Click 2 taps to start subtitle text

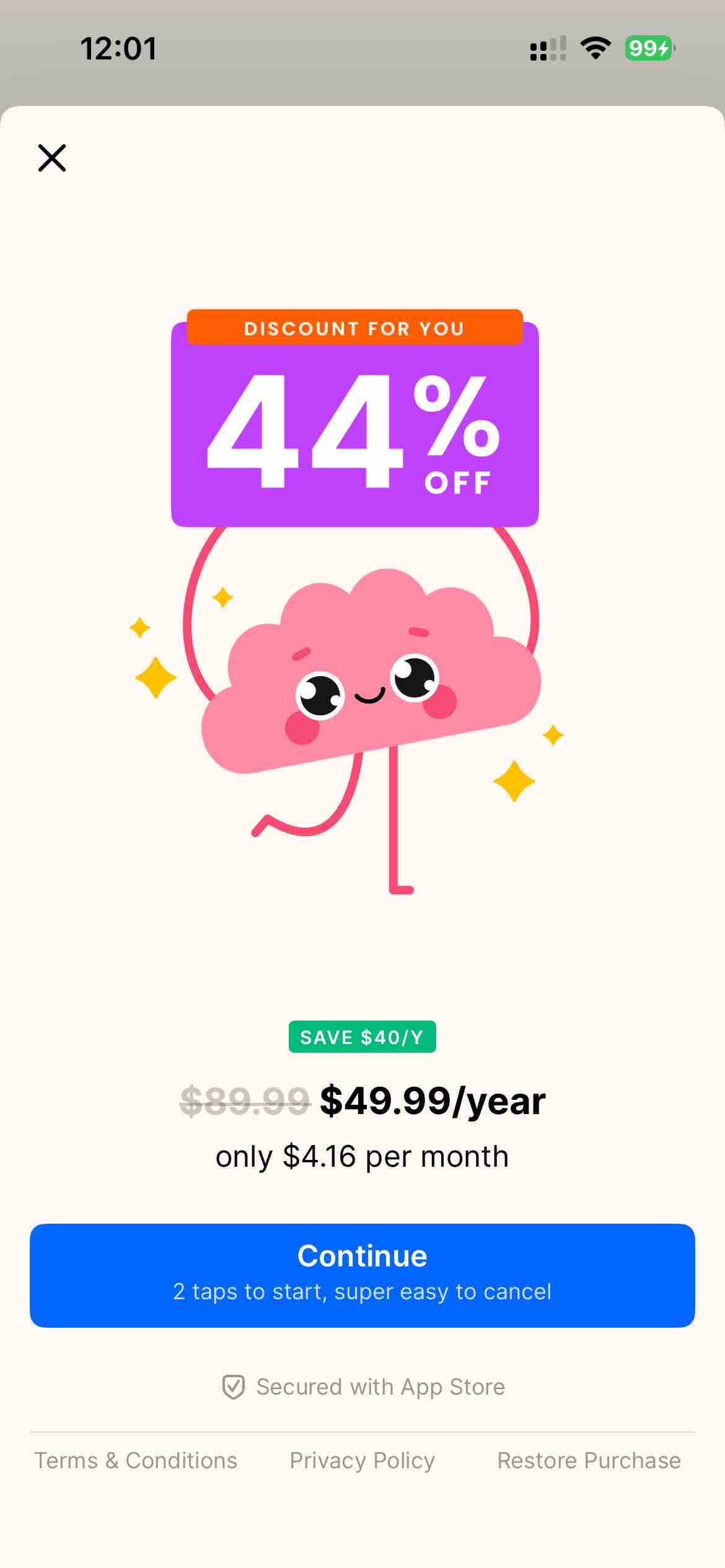tap(362, 1292)
